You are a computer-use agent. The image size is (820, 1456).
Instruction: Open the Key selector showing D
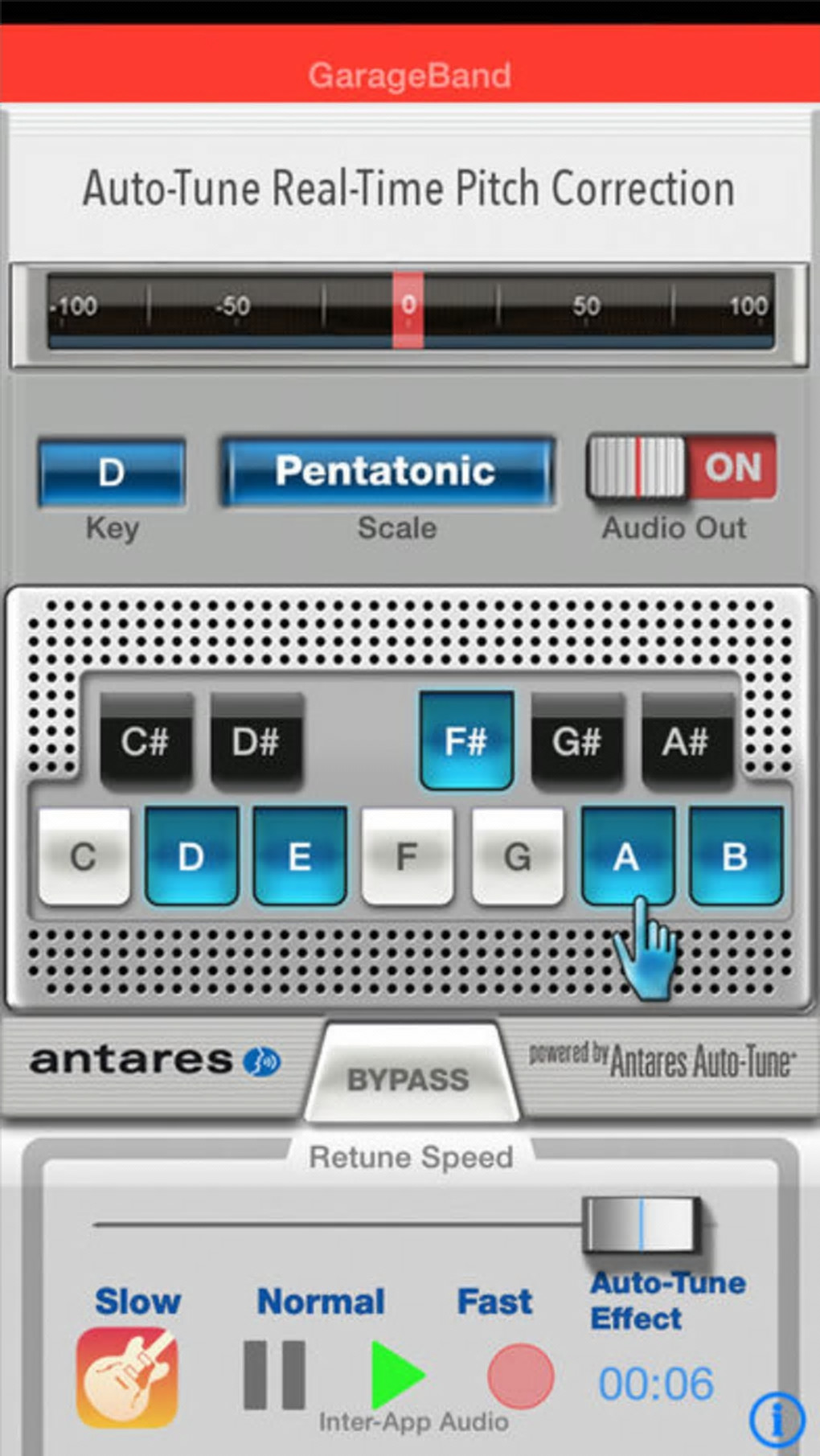112,472
